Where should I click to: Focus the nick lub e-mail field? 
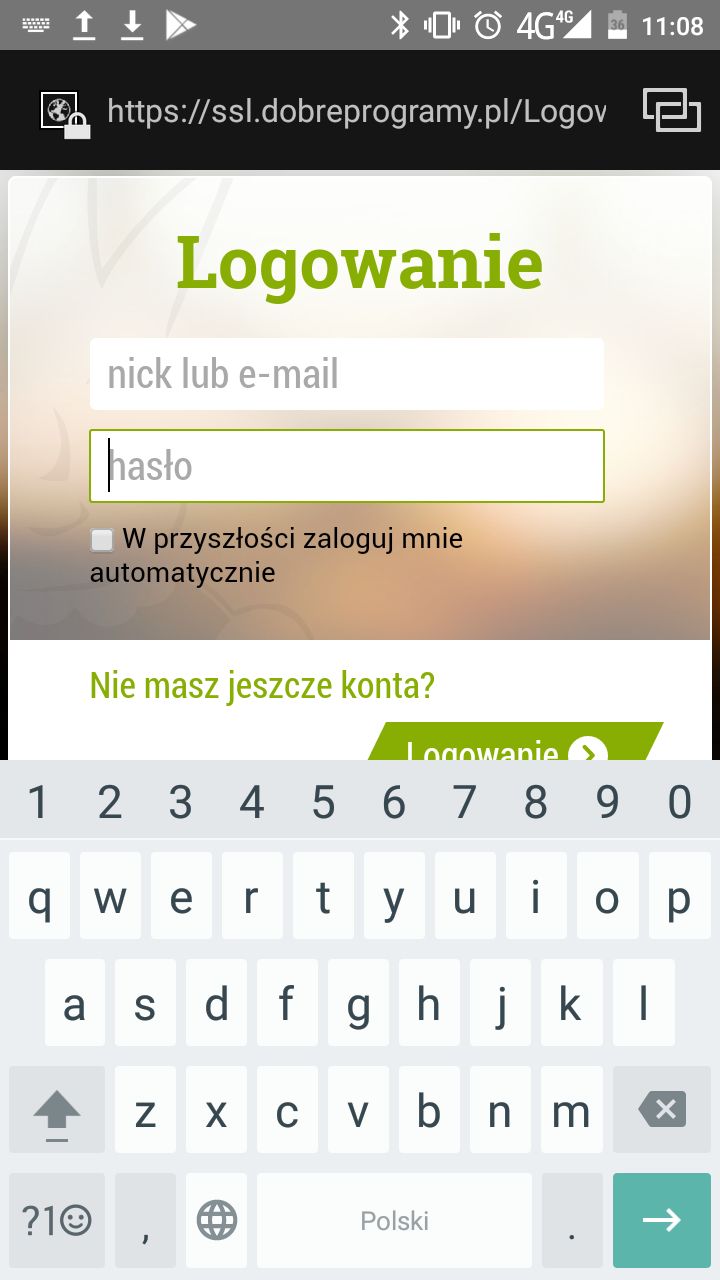(347, 374)
